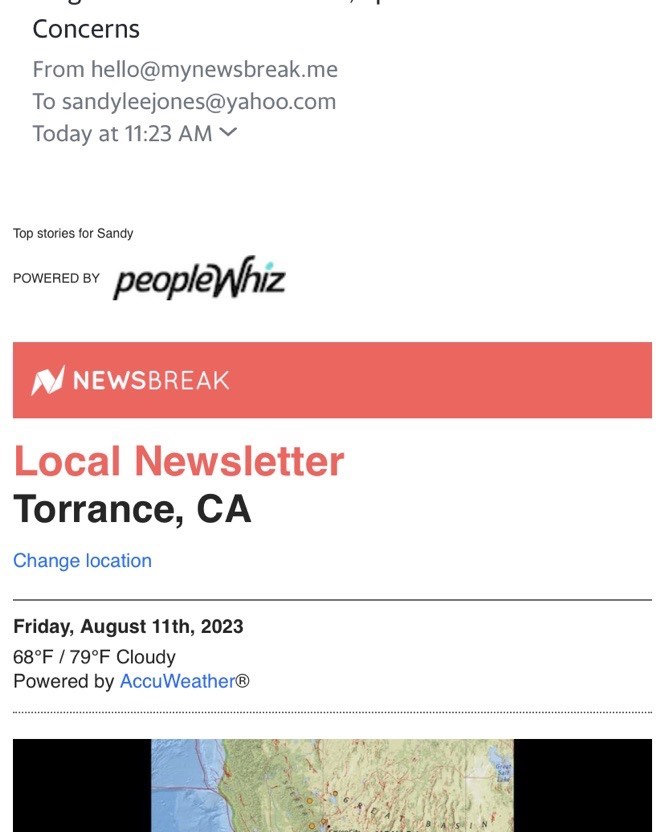Tap the NewsBreak banner
This screenshot has width=665, height=832.
(x=332, y=380)
